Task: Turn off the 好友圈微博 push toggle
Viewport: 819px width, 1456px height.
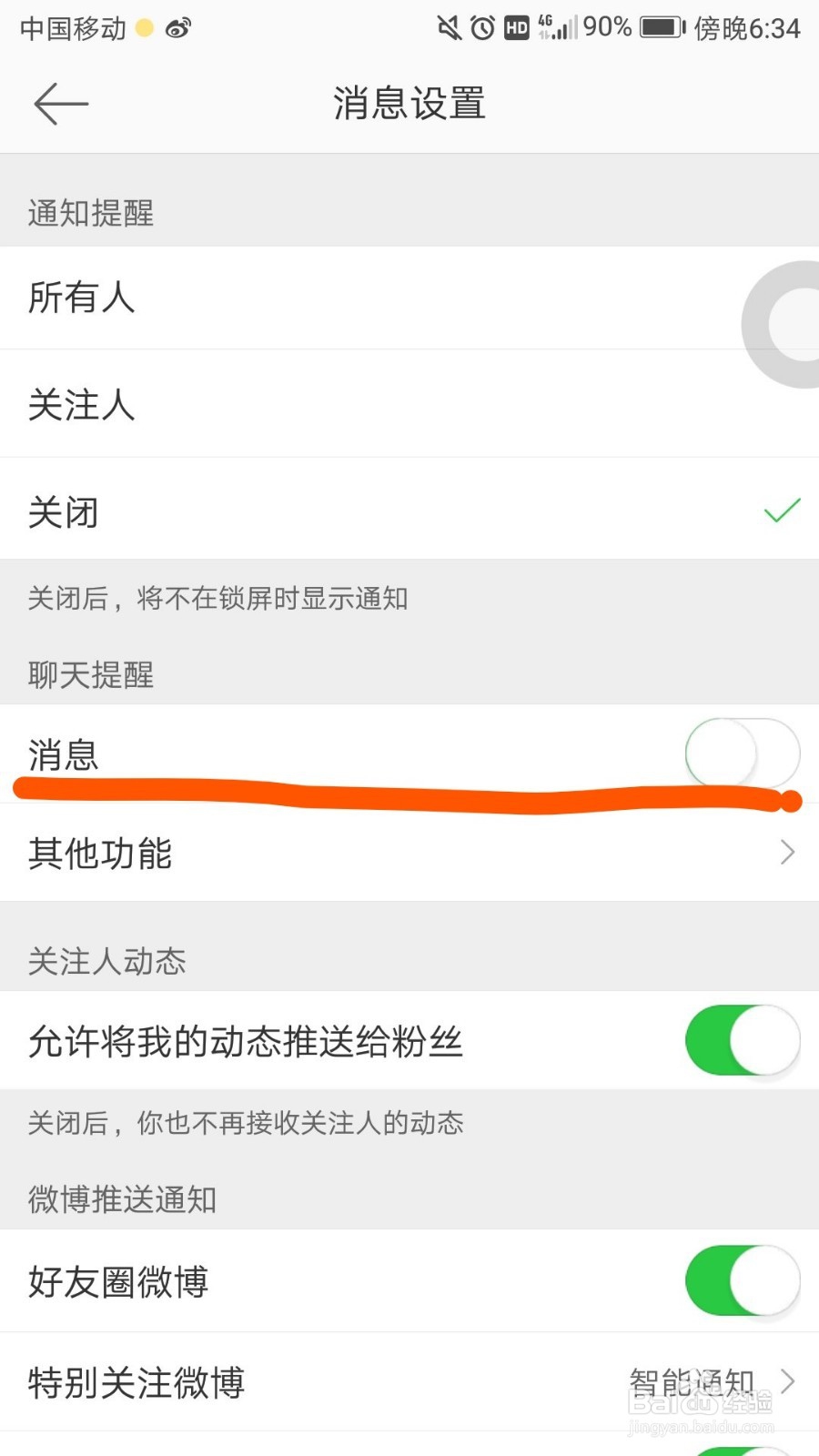Action: 743,1280
